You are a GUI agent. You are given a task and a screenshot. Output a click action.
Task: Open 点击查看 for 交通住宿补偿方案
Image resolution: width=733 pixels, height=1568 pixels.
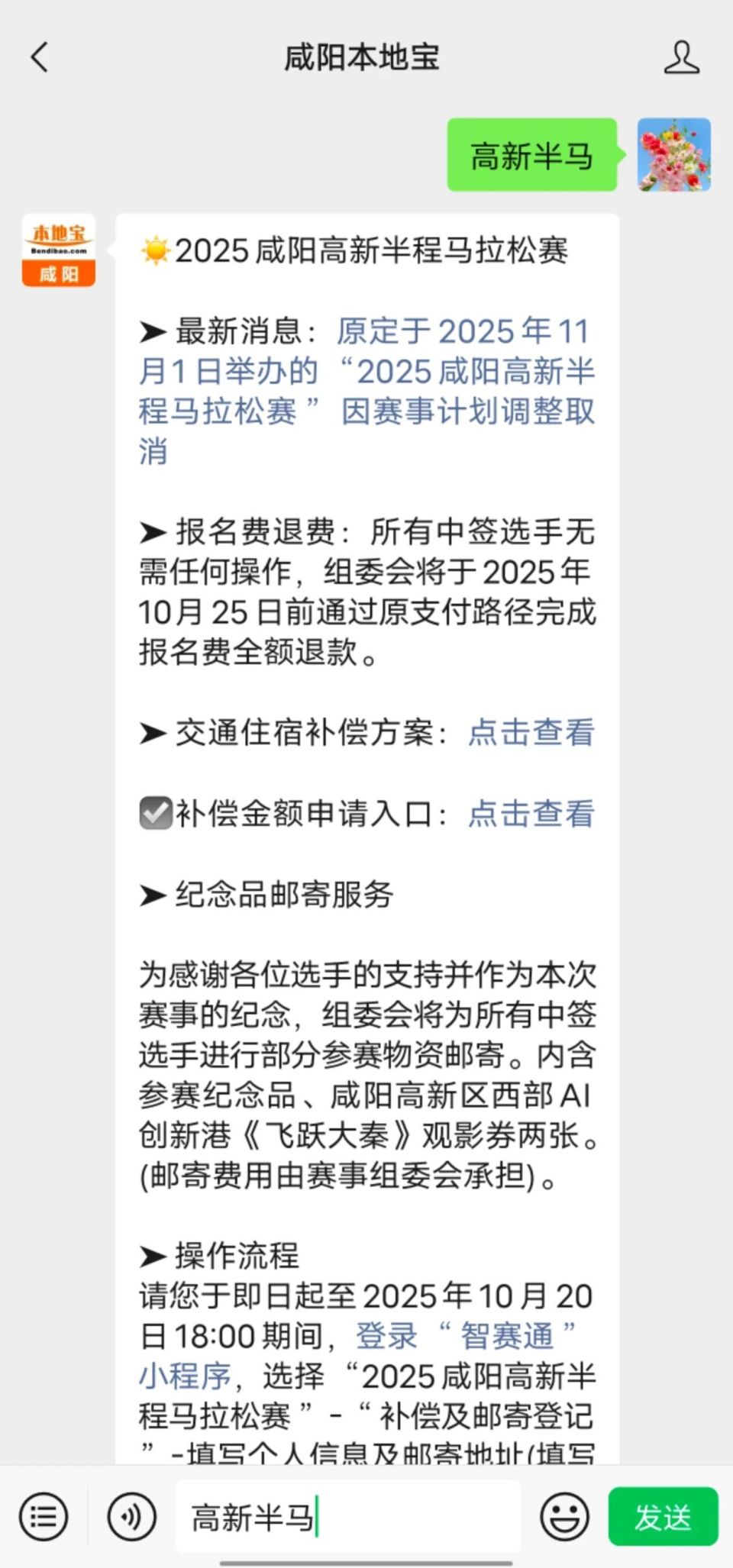click(531, 734)
